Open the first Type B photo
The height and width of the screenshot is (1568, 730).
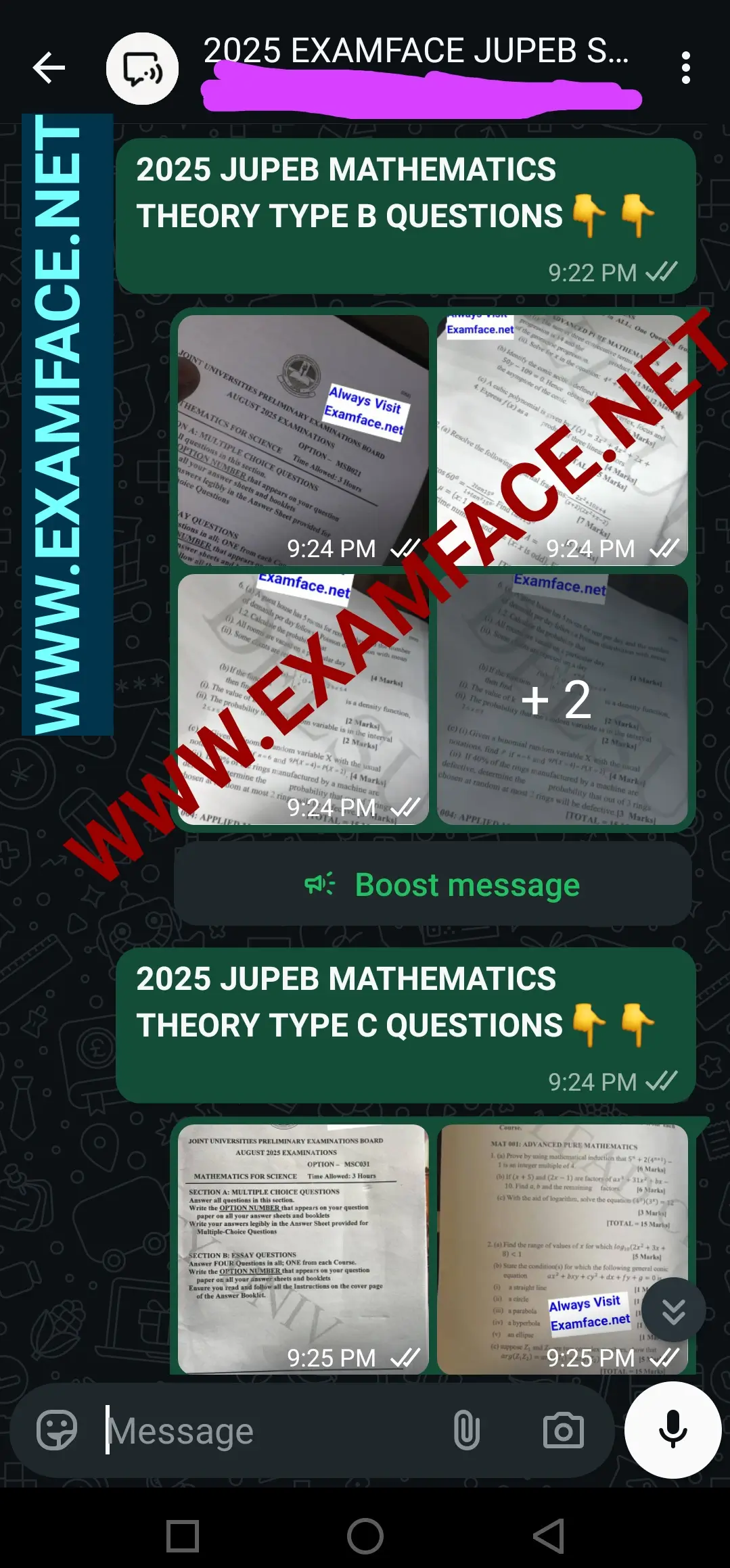(x=303, y=439)
